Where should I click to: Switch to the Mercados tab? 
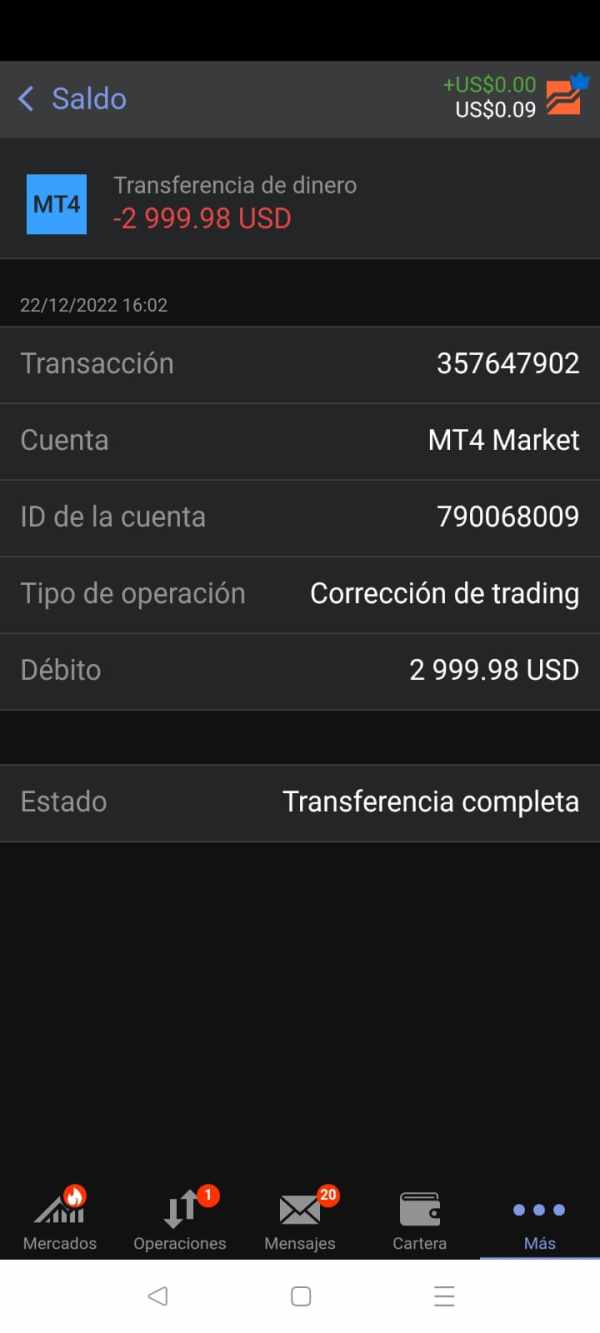pyautogui.click(x=60, y=1218)
